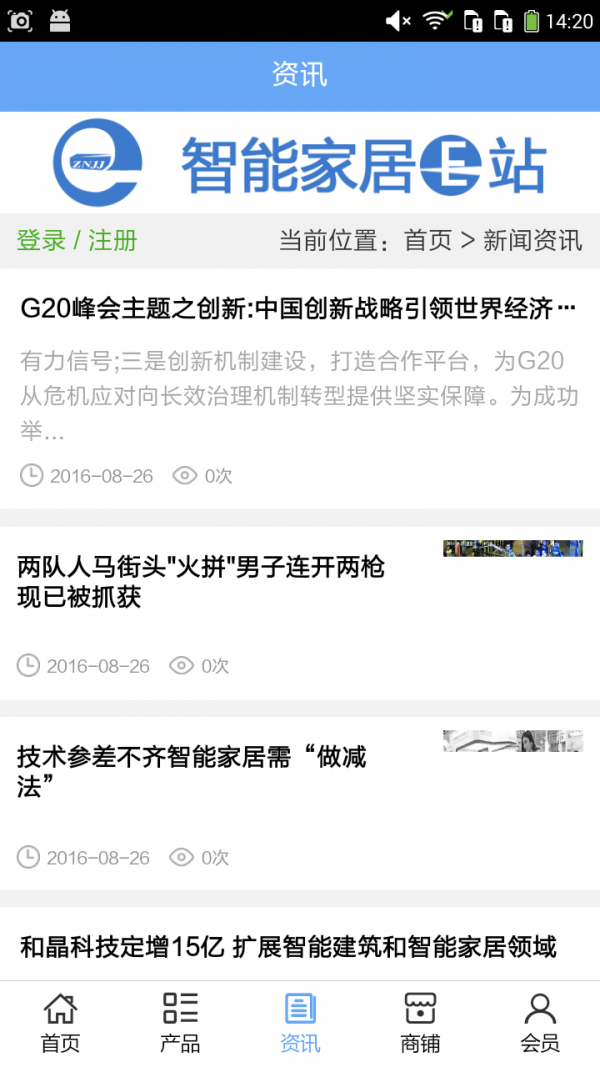600x1067 pixels.
Task: Switch to the 产品 tab
Action: 180,1023
